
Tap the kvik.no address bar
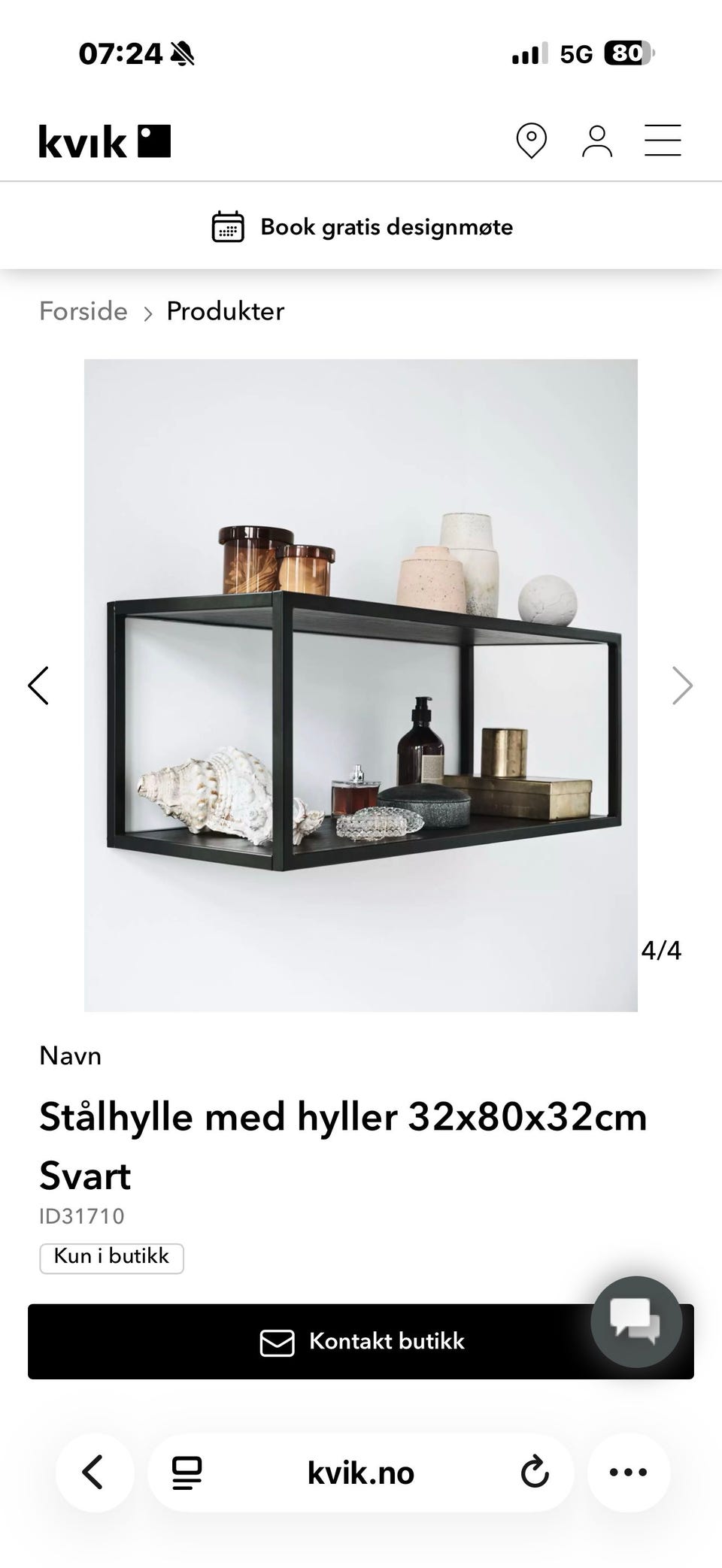click(x=361, y=1473)
